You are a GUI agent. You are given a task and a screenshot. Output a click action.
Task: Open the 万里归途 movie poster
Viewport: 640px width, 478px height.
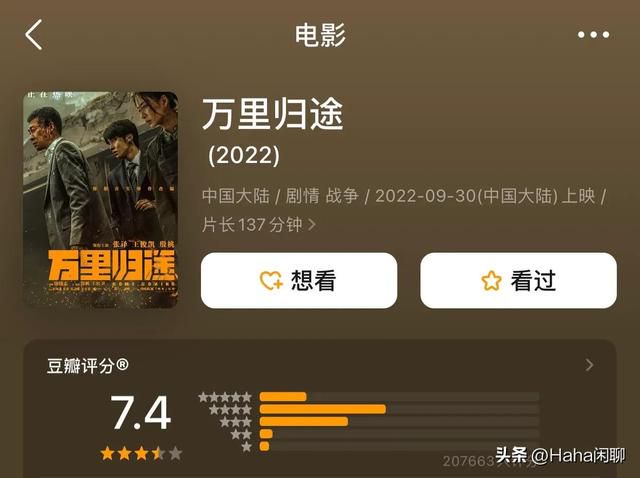[100, 200]
